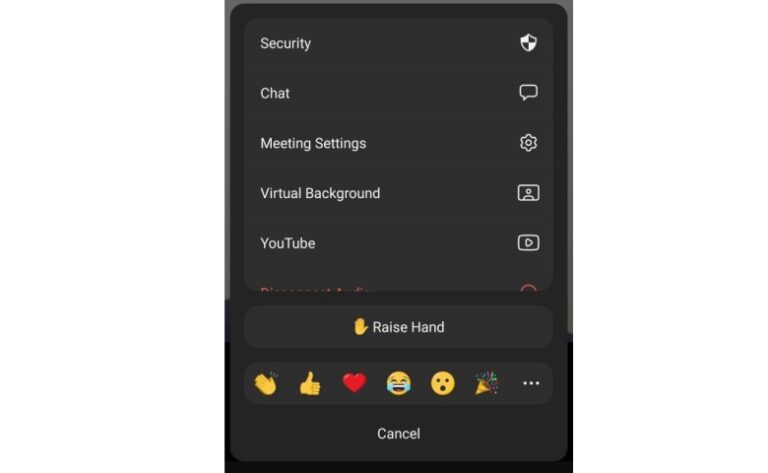Select Virtual Background
This screenshot has height=473, width=768.
(x=398, y=193)
